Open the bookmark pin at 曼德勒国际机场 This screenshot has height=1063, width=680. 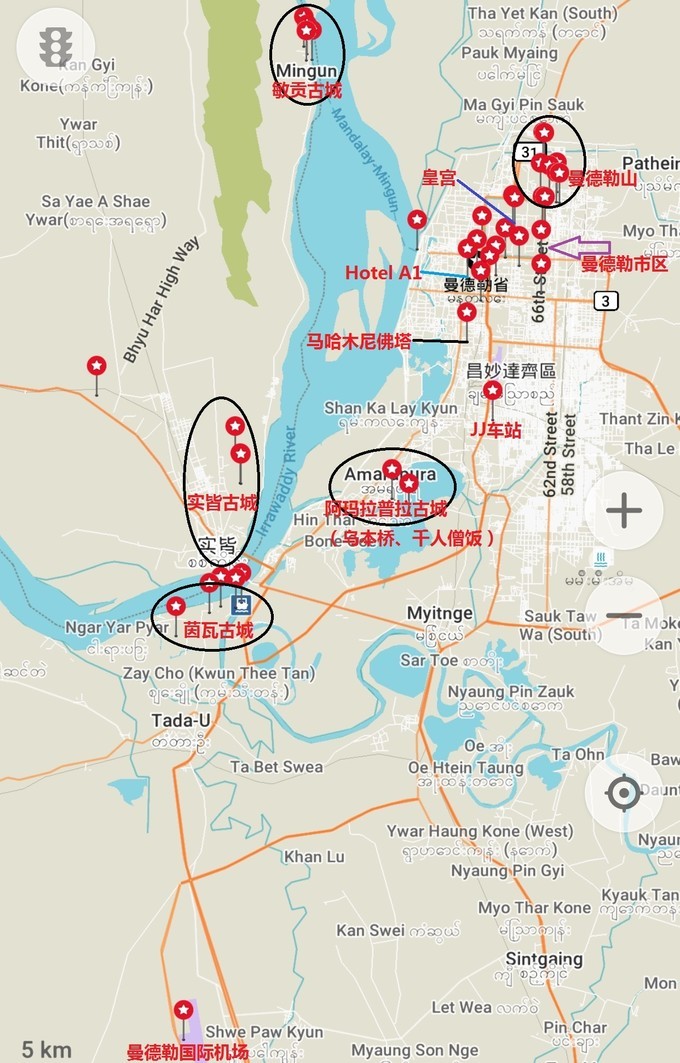183,1011
